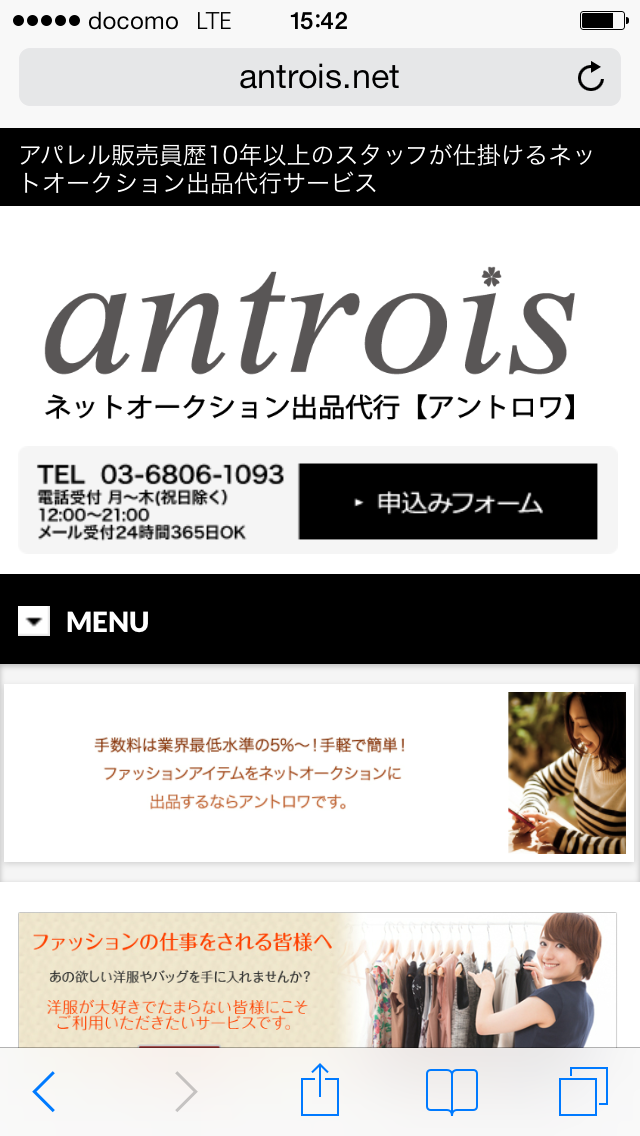Open the 申込みフォーム application form
640x1136 pixels.
click(448, 501)
